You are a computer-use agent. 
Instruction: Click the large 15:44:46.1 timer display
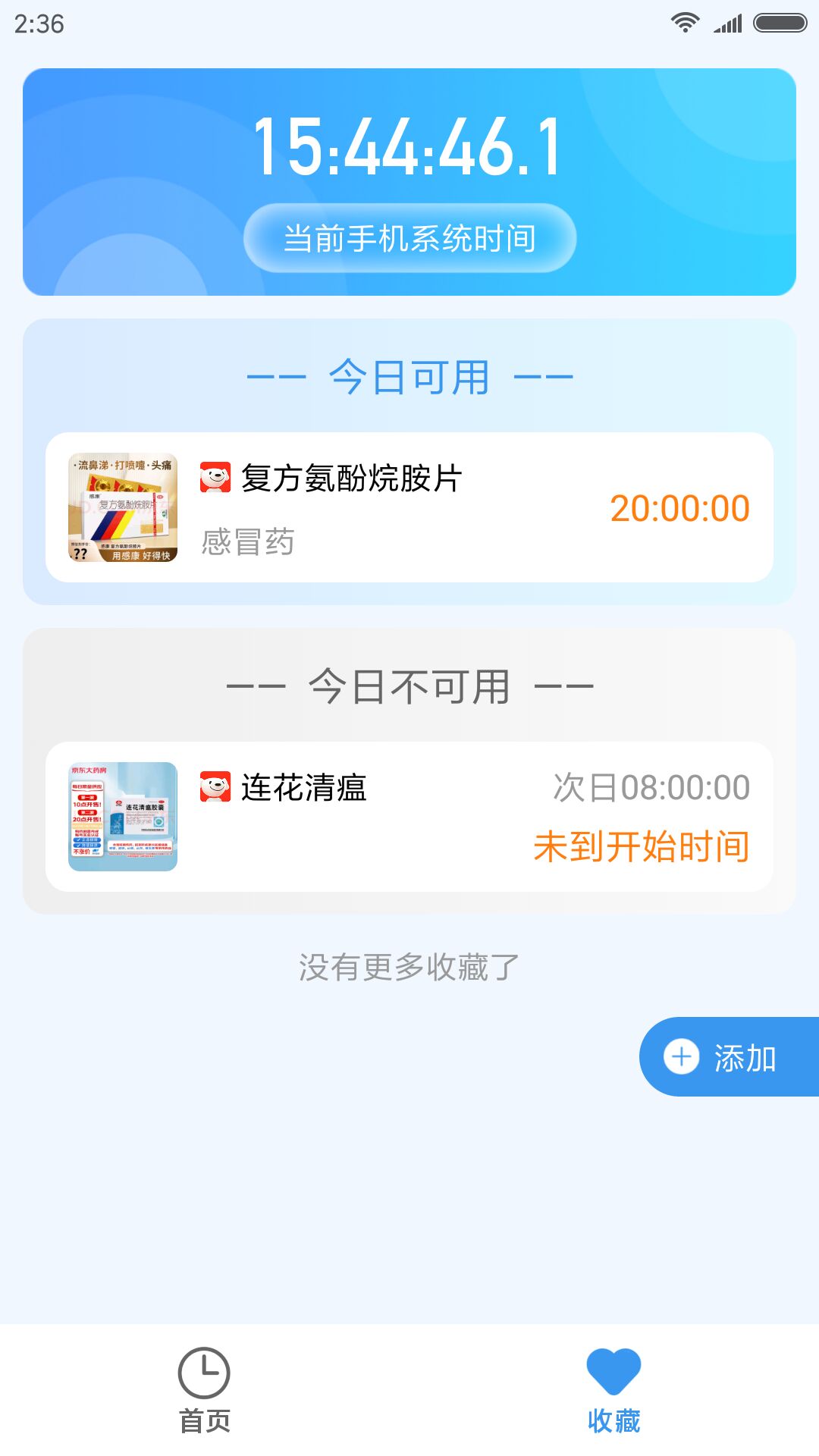(x=409, y=149)
